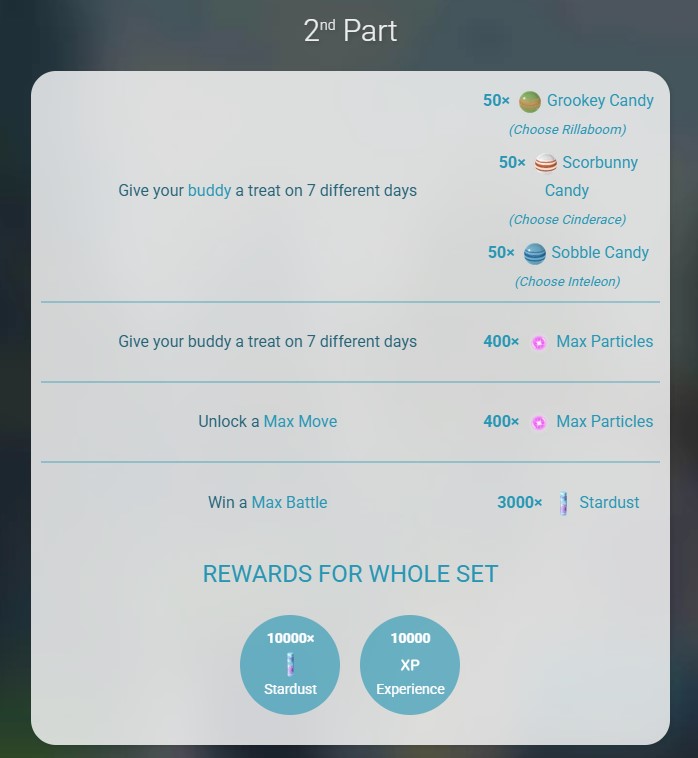Image resolution: width=698 pixels, height=758 pixels.
Task: Open the Scorbunny Candy reward link
Action: [x=599, y=163]
